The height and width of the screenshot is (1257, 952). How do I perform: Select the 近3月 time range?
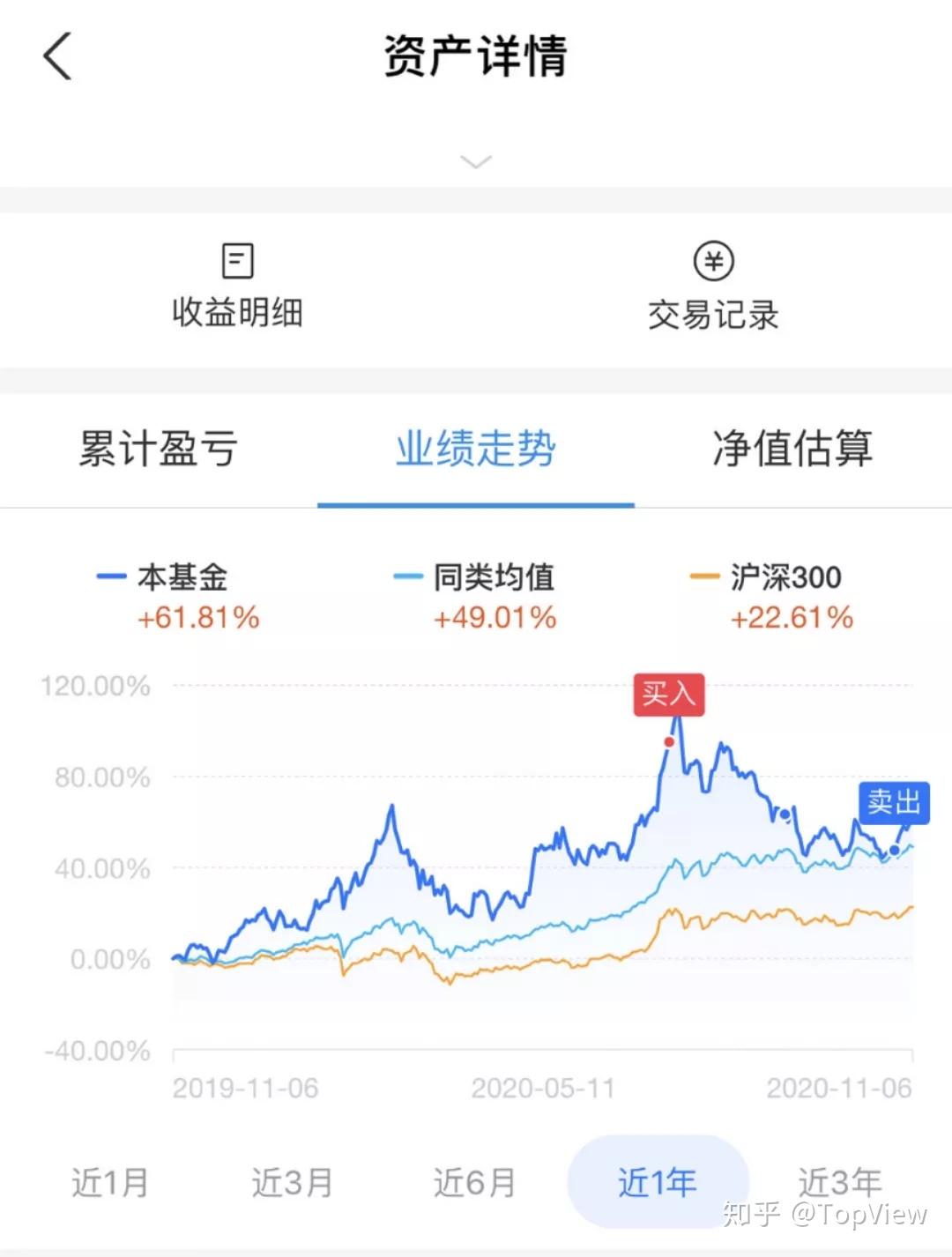(x=292, y=1184)
